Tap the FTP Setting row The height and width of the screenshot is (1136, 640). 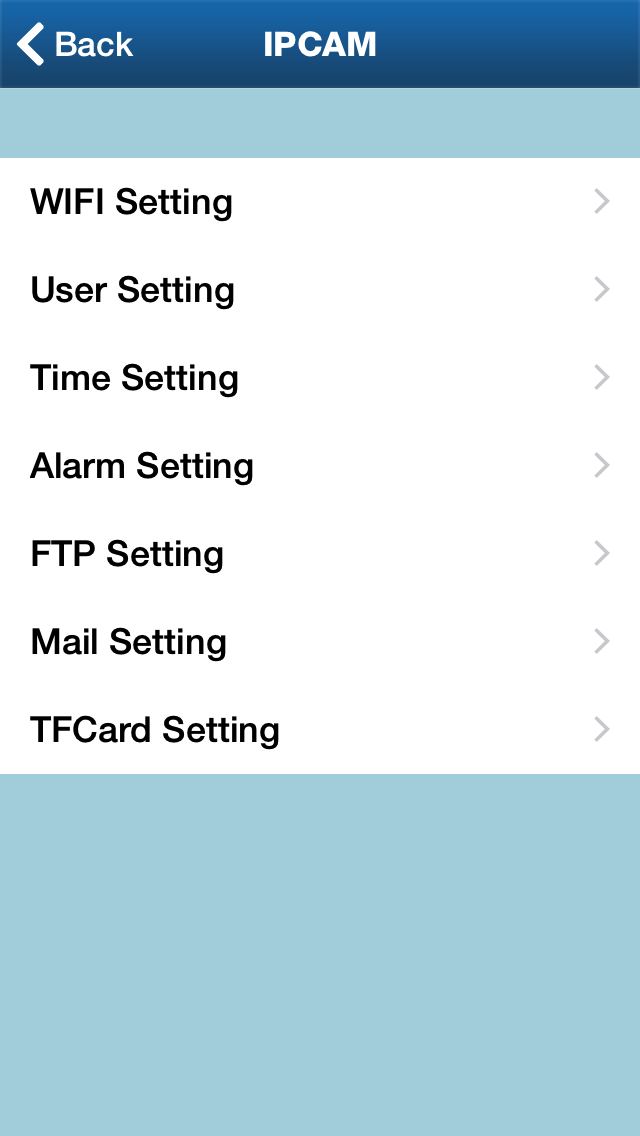coord(320,554)
